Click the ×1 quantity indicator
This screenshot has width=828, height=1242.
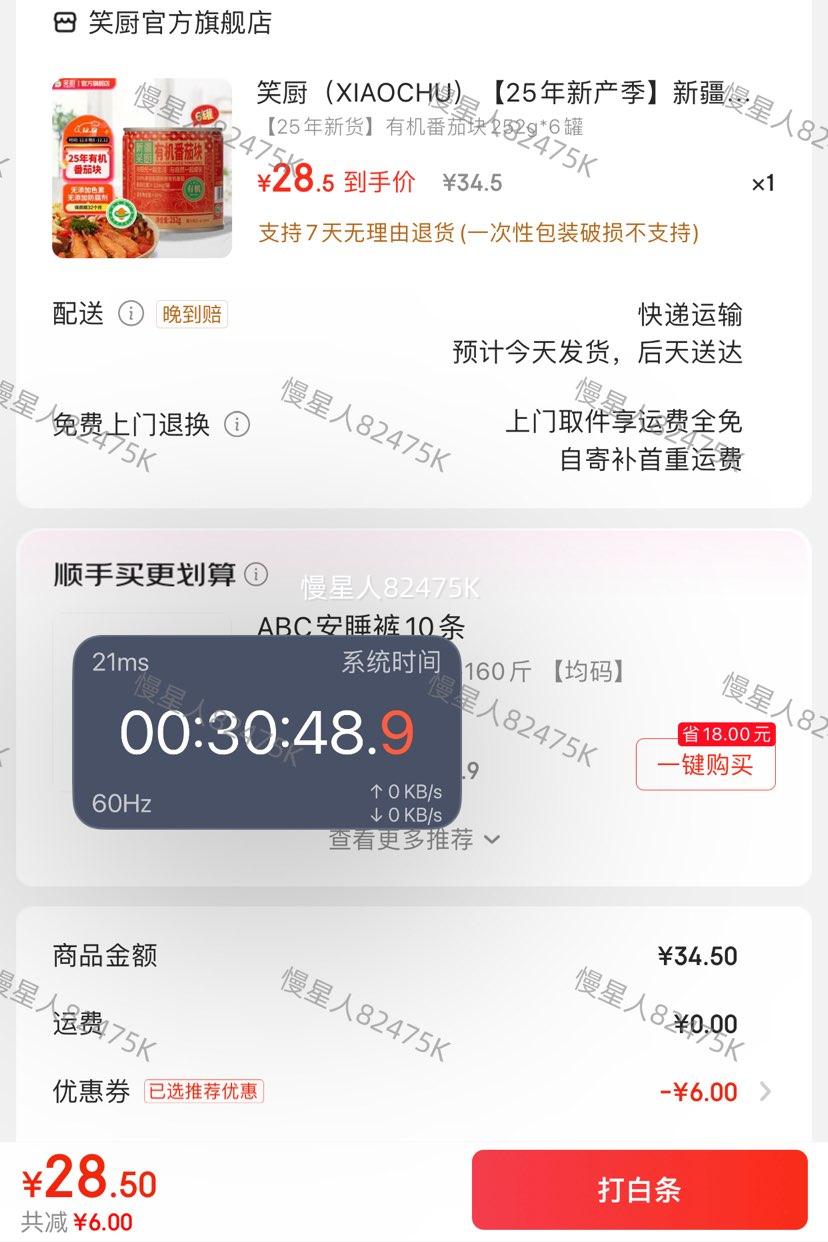pyautogui.click(x=764, y=184)
